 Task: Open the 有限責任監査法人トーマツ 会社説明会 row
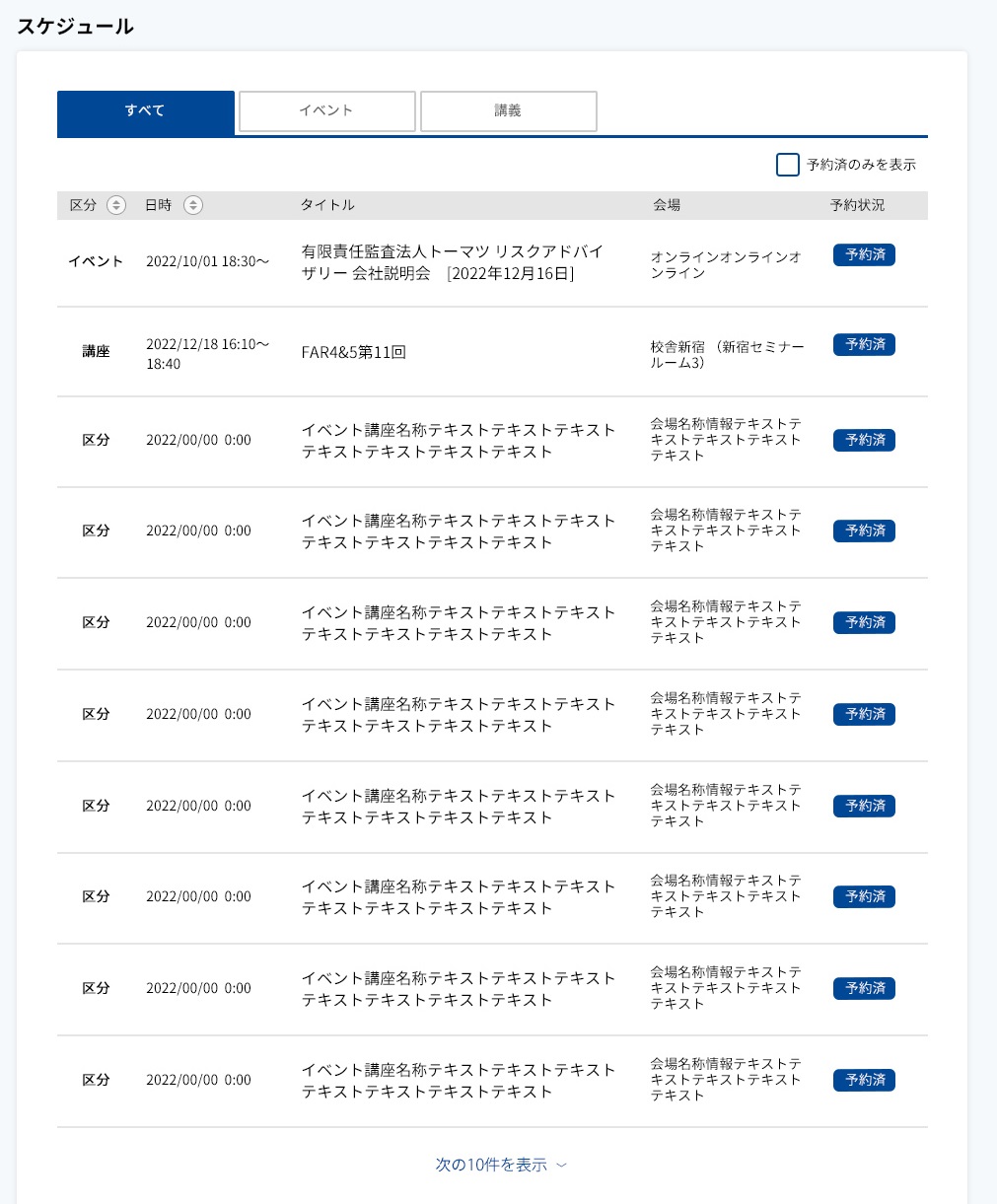(452, 262)
